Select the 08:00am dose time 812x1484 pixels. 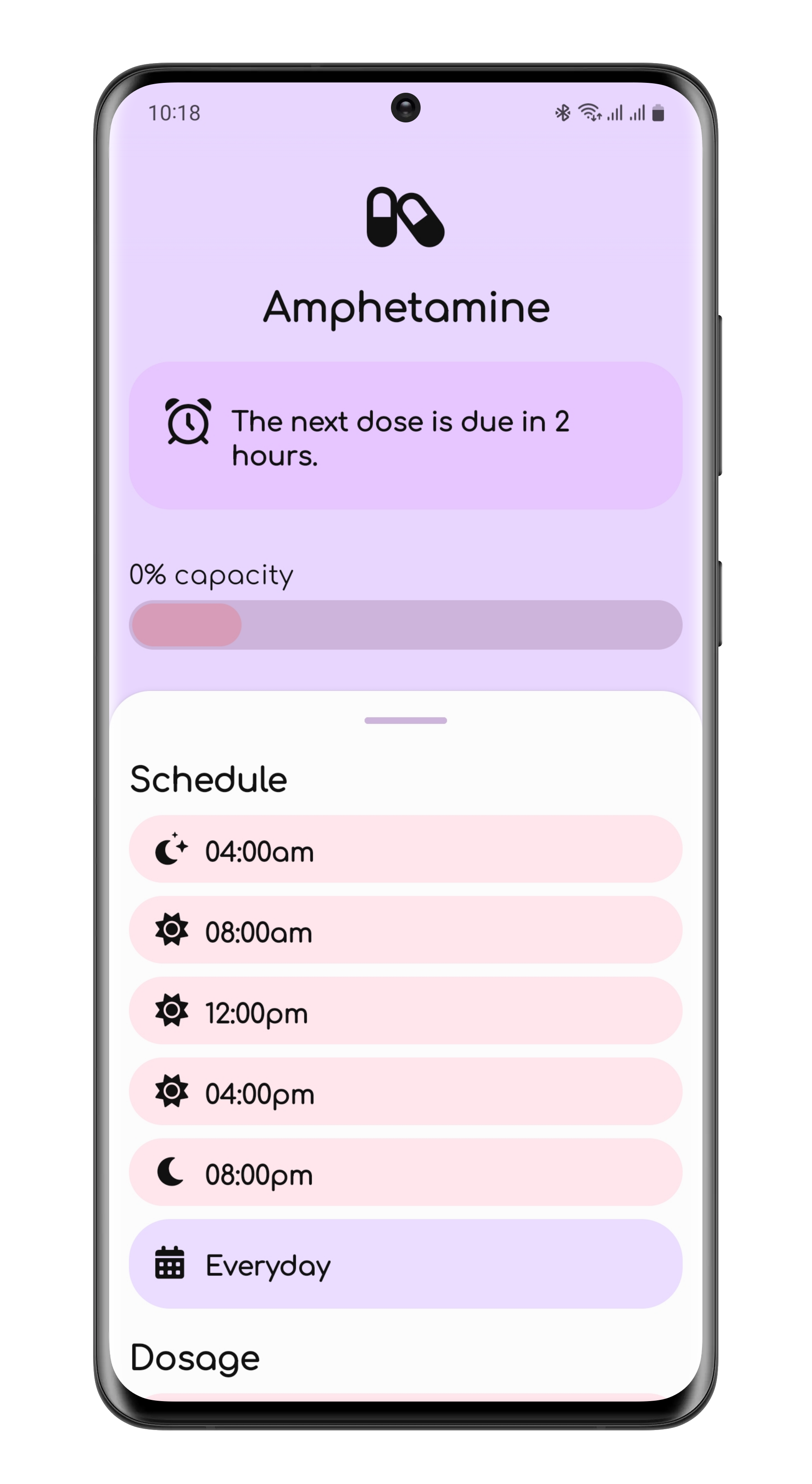click(x=405, y=930)
